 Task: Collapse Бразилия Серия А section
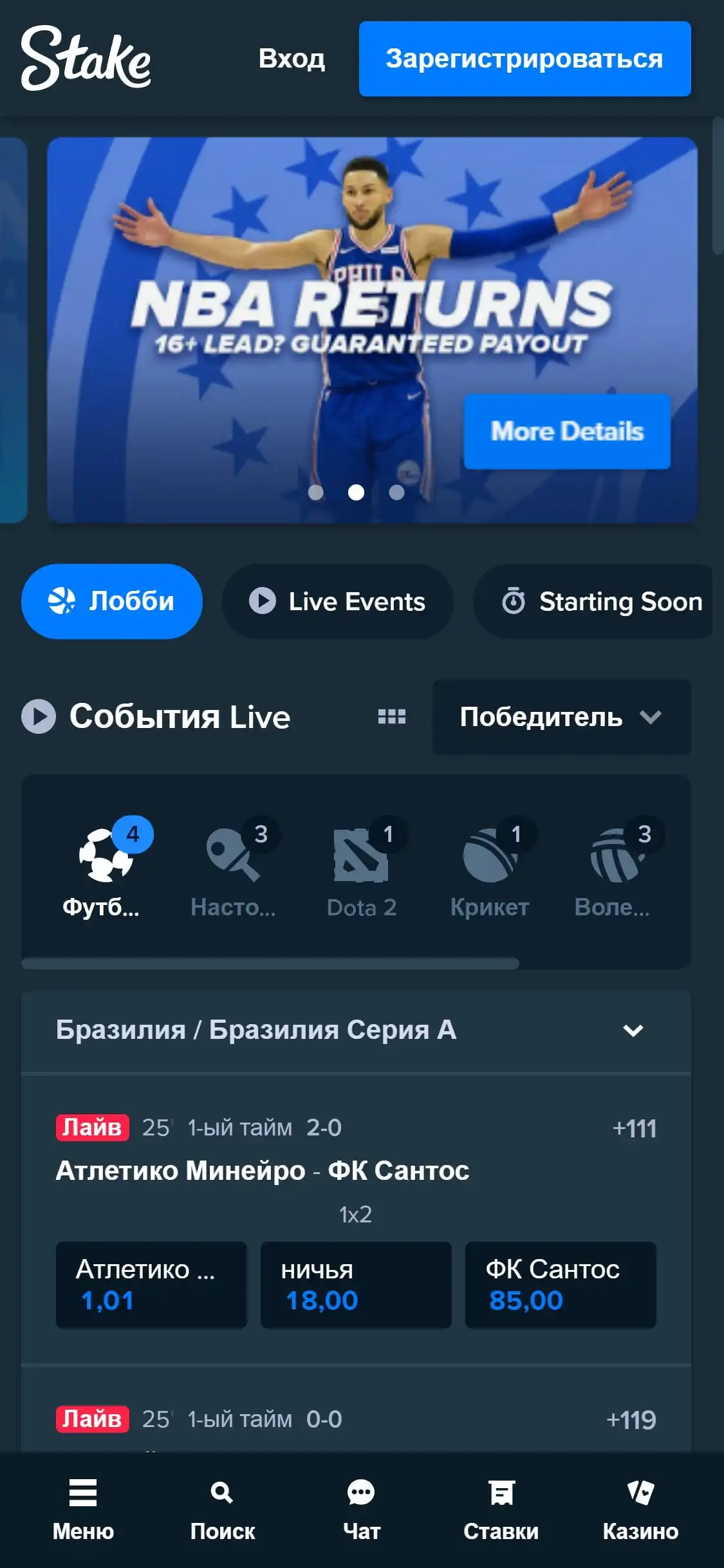[633, 1031]
